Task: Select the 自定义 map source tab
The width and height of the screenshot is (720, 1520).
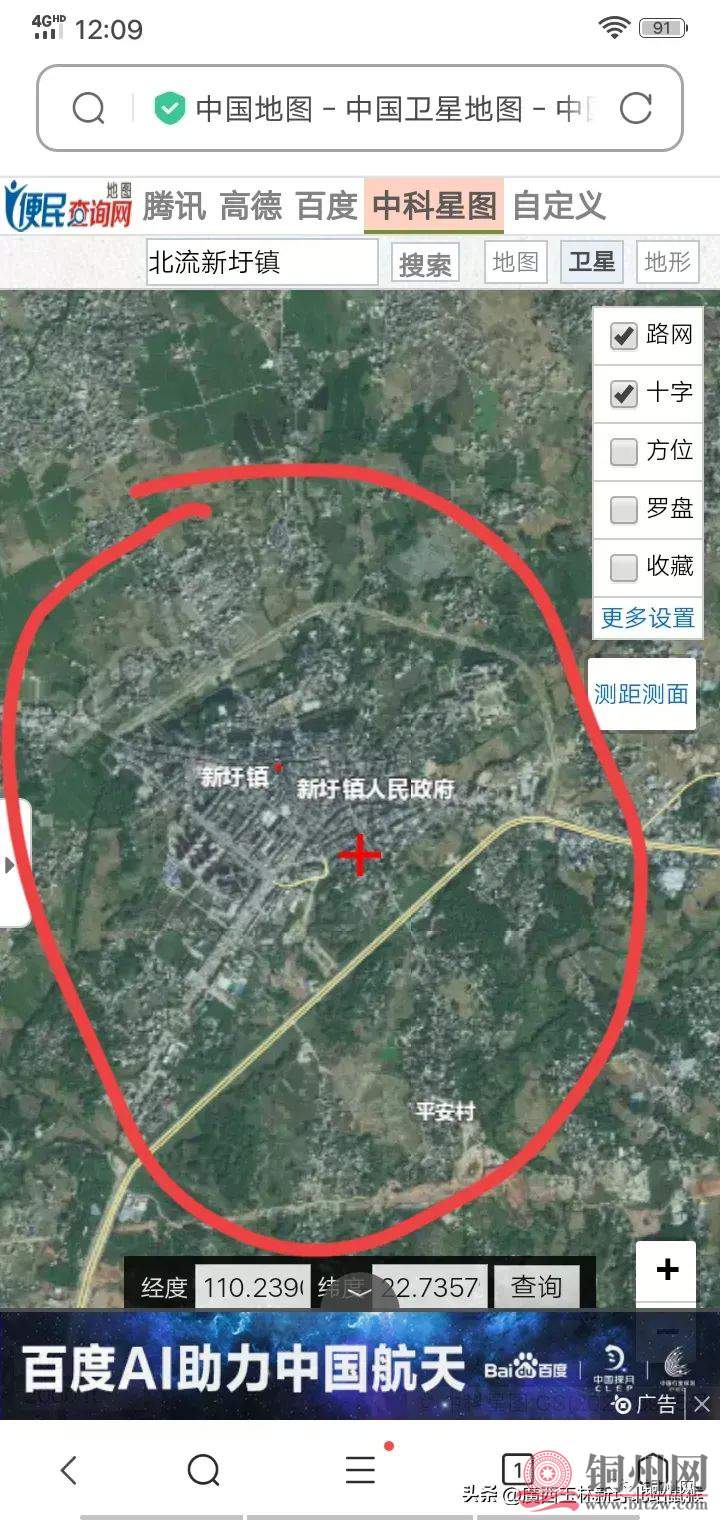Action: [x=558, y=206]
